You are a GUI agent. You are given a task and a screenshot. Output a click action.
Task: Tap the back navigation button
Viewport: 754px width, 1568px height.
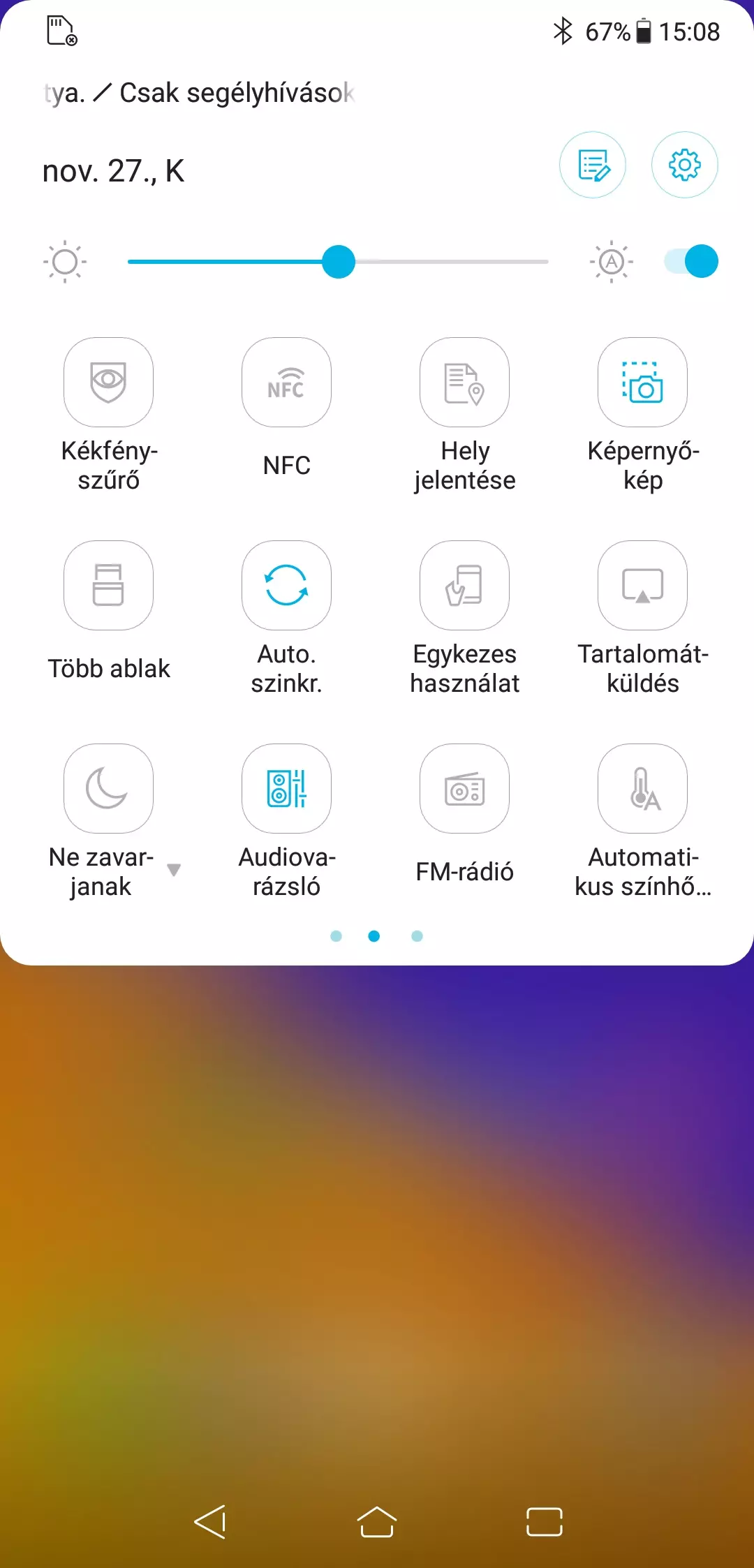click(210, 1522)
